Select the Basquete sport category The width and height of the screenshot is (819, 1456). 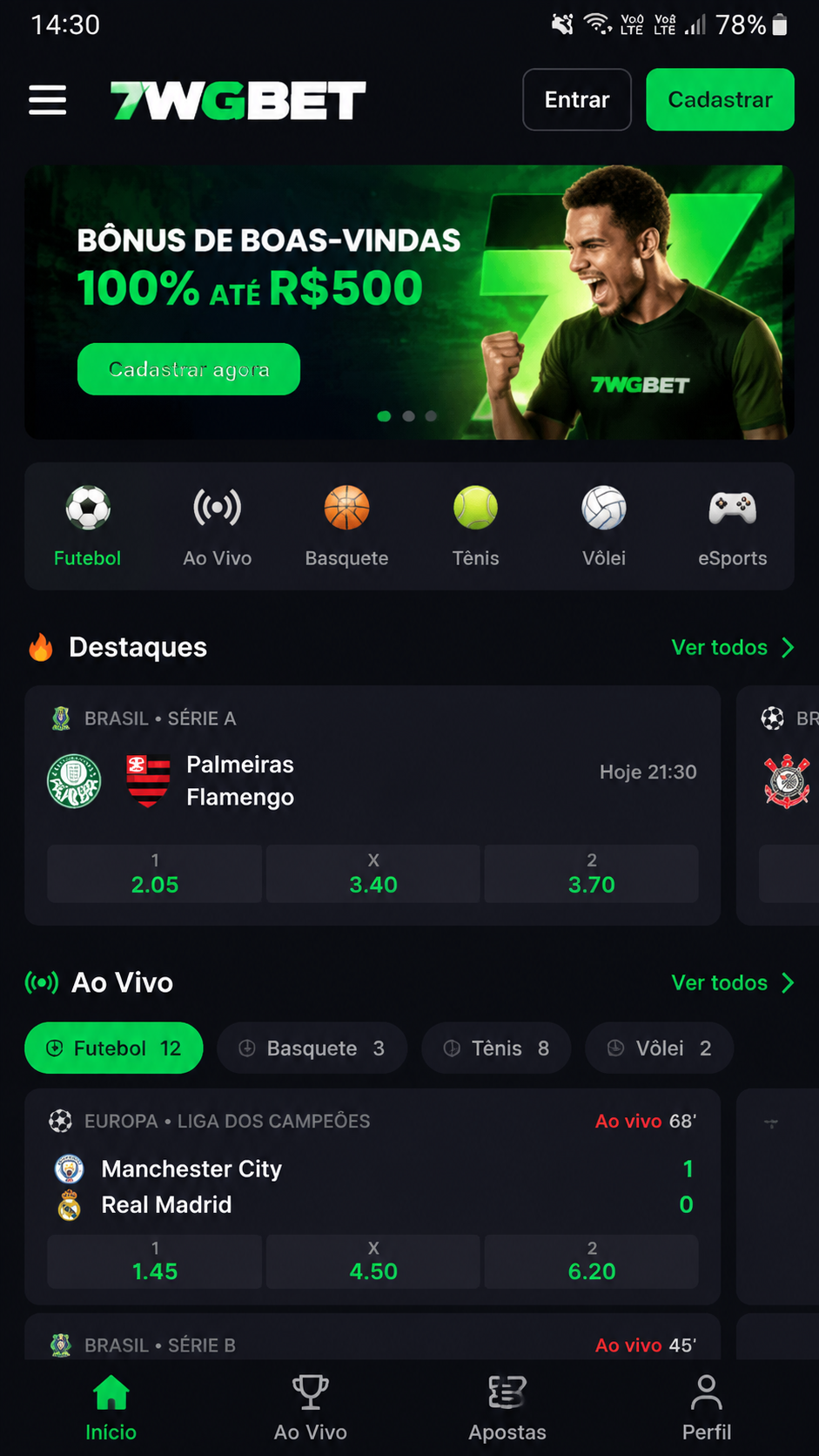(x=346, y=527)
